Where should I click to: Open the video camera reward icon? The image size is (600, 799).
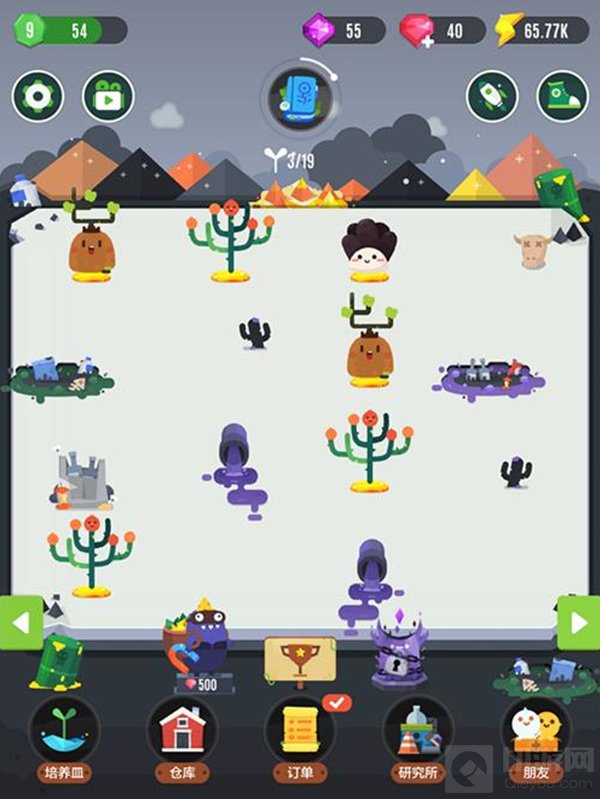(x=108, y=96)
